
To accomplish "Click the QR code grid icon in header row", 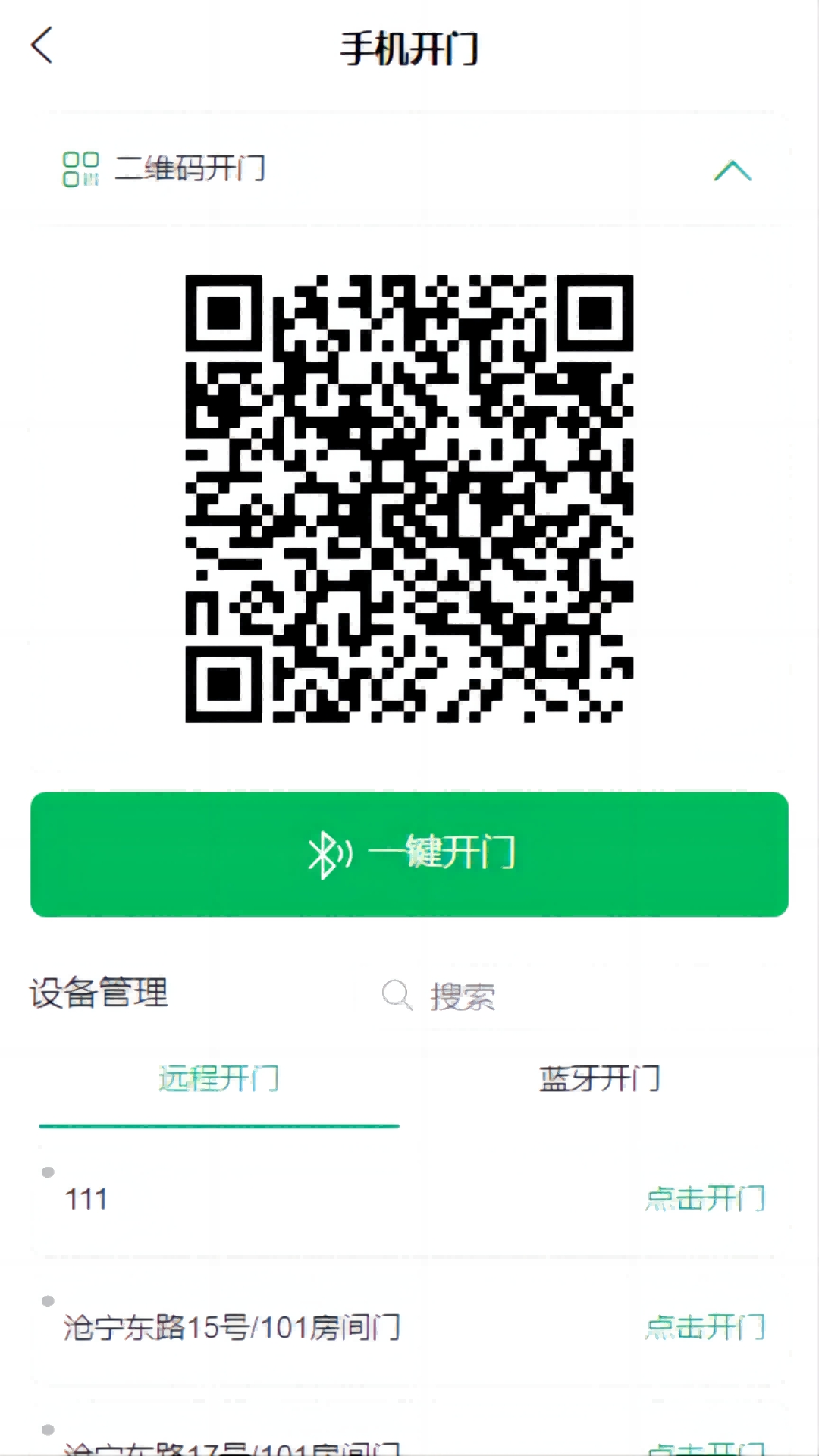I will [x=81, y=169].
